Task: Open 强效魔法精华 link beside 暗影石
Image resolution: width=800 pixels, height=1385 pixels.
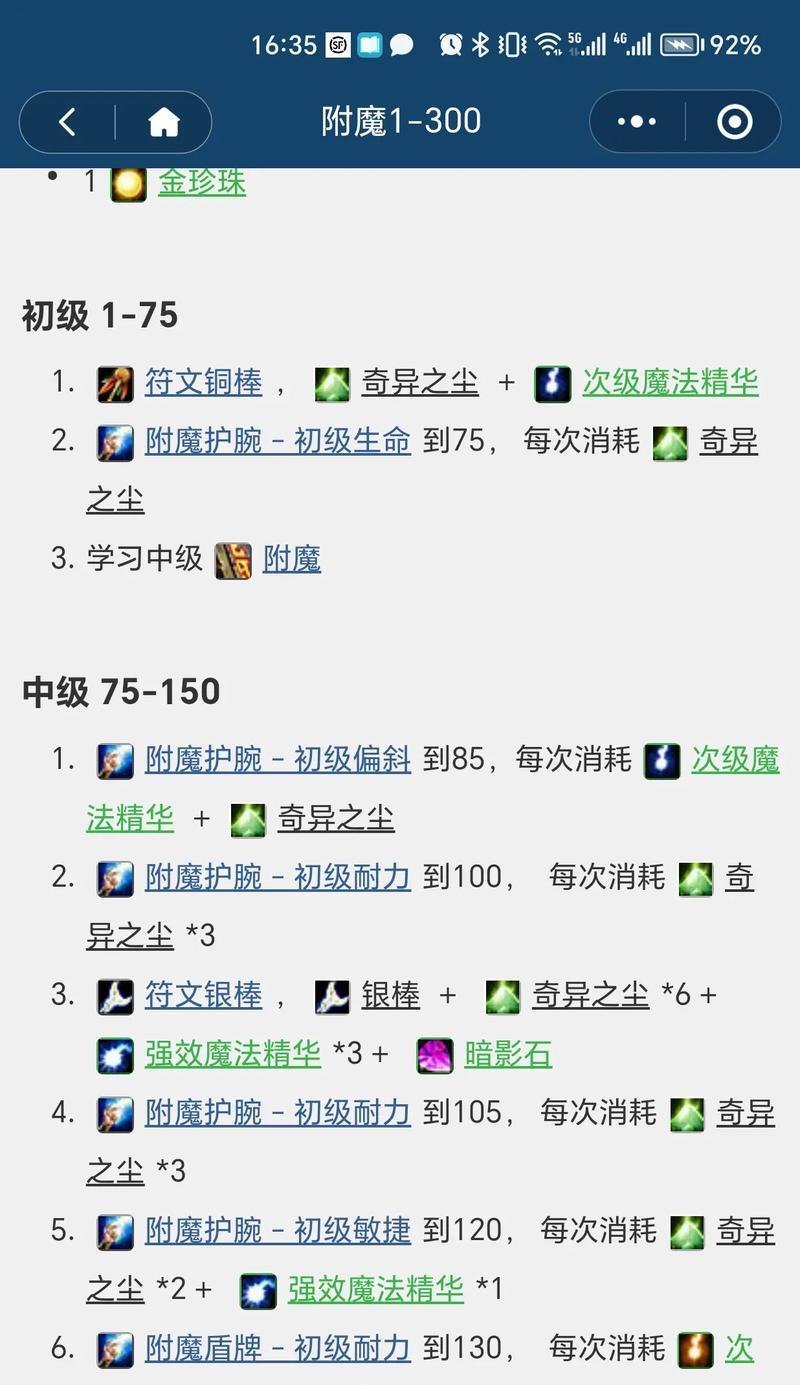Action: (233, 1053)
